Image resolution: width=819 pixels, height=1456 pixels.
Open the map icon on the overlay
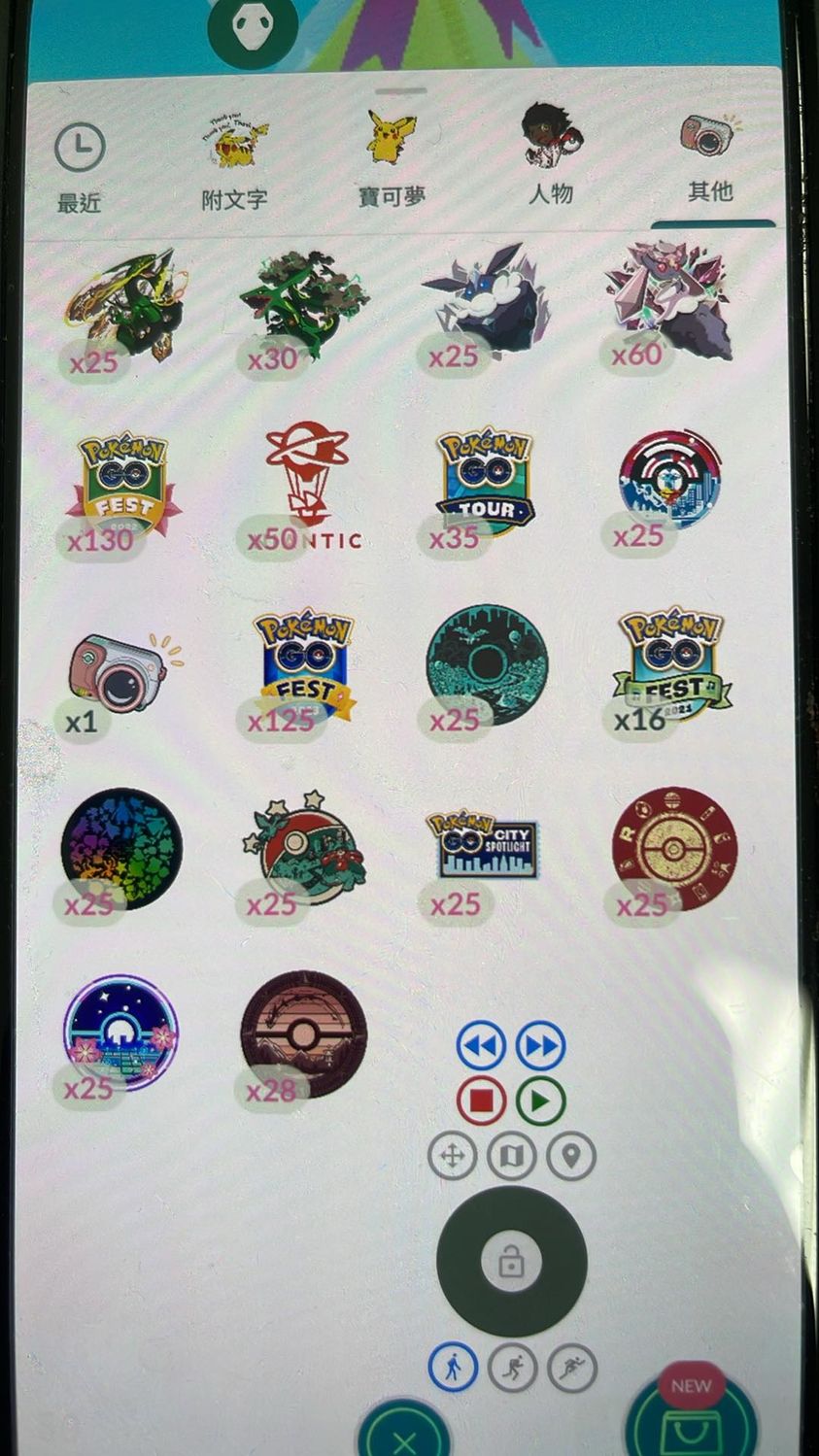(511, 1156)
